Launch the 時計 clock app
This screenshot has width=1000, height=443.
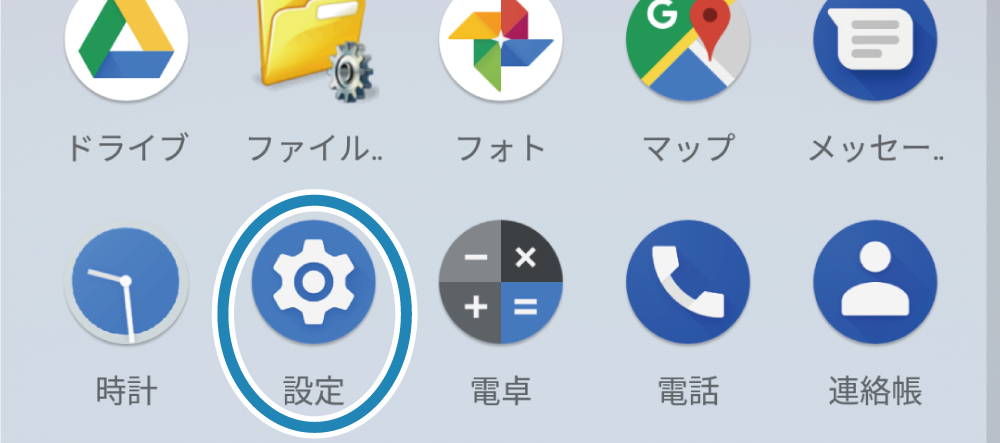pyautogui.click(x=126, y=283)
